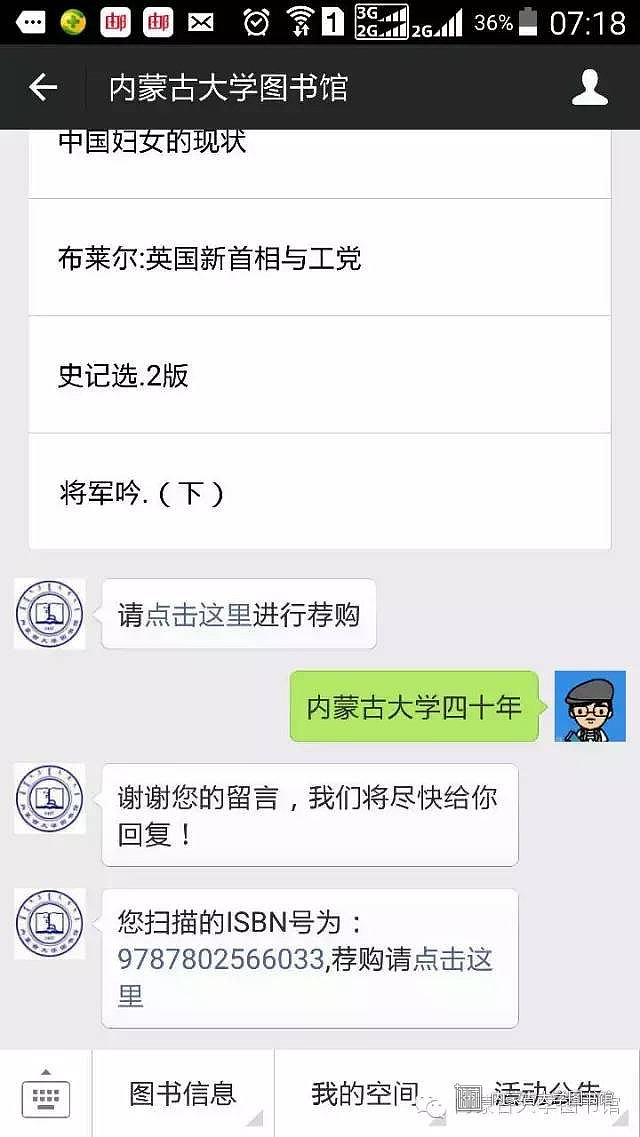Open the 活动公告 menu

click(548, 1094)
